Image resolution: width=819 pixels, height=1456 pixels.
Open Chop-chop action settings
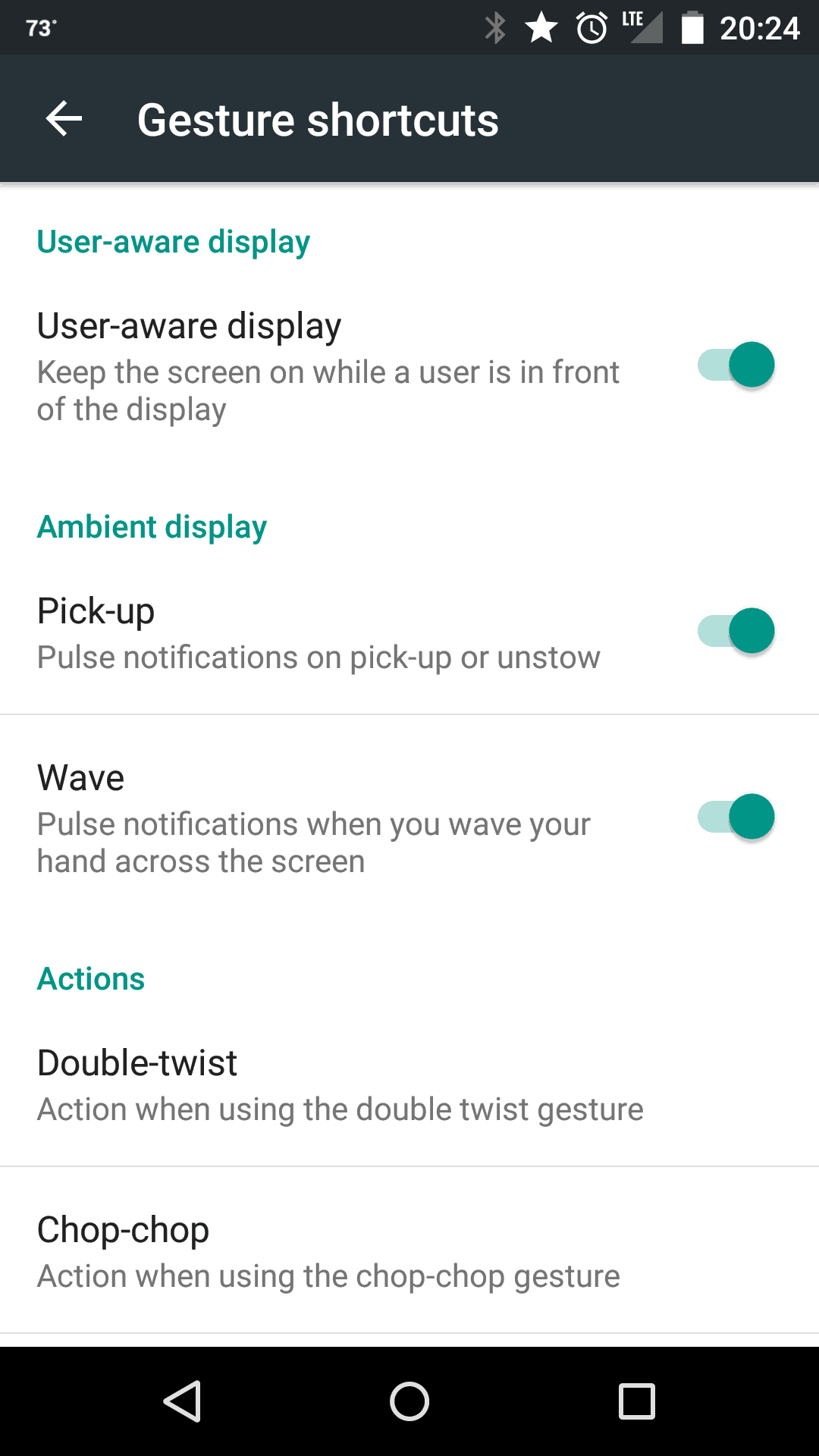(328, 1251)
